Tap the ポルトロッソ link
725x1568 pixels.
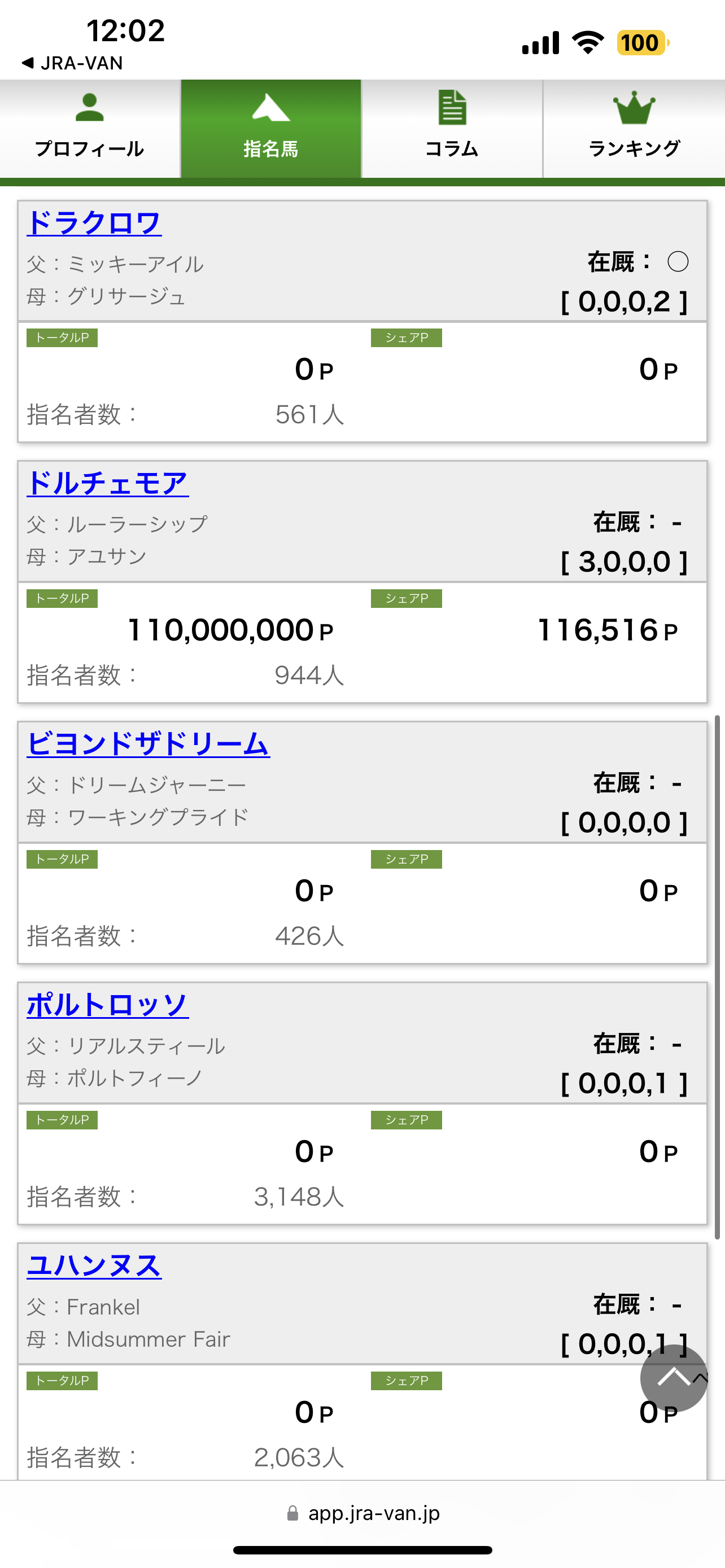pos(107,1005)
